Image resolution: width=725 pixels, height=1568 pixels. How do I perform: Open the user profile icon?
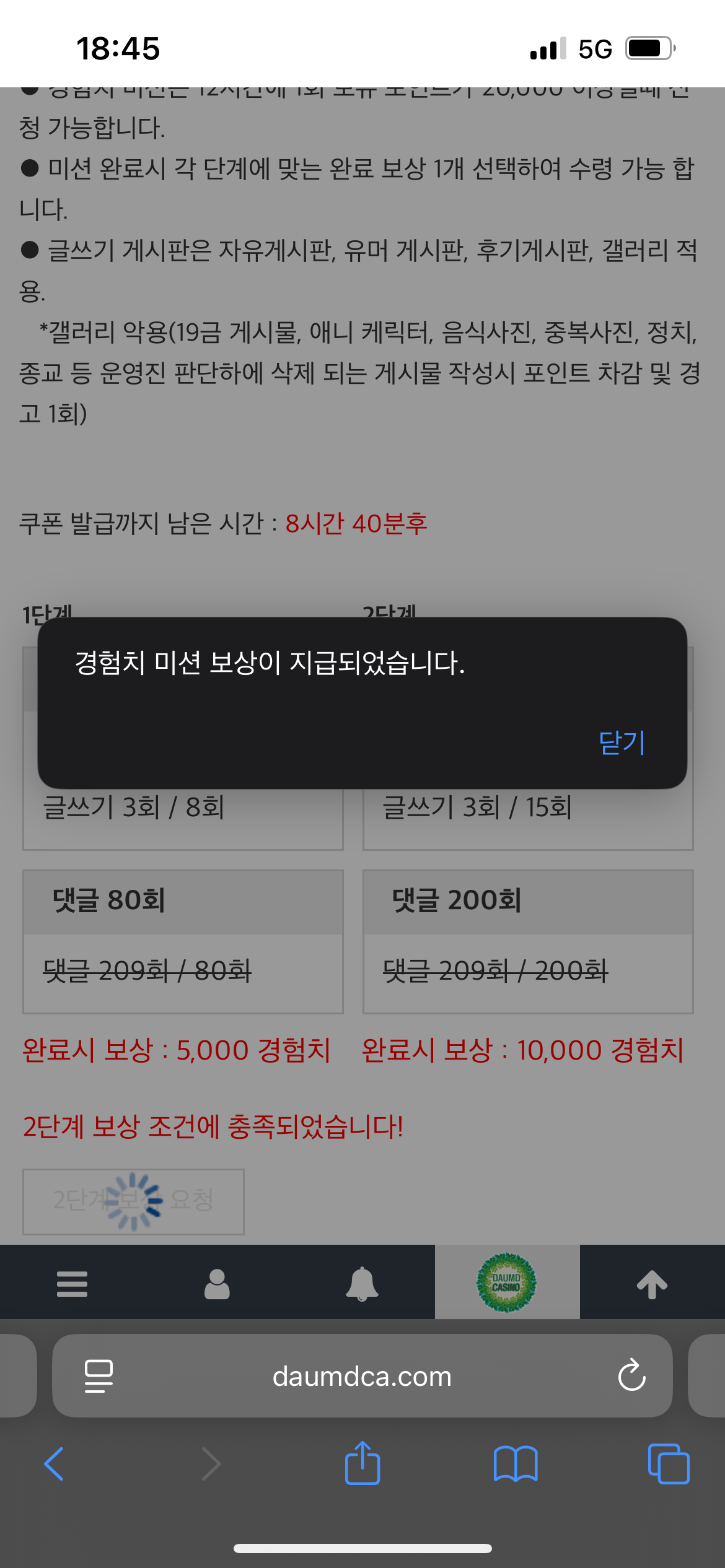217,1283
